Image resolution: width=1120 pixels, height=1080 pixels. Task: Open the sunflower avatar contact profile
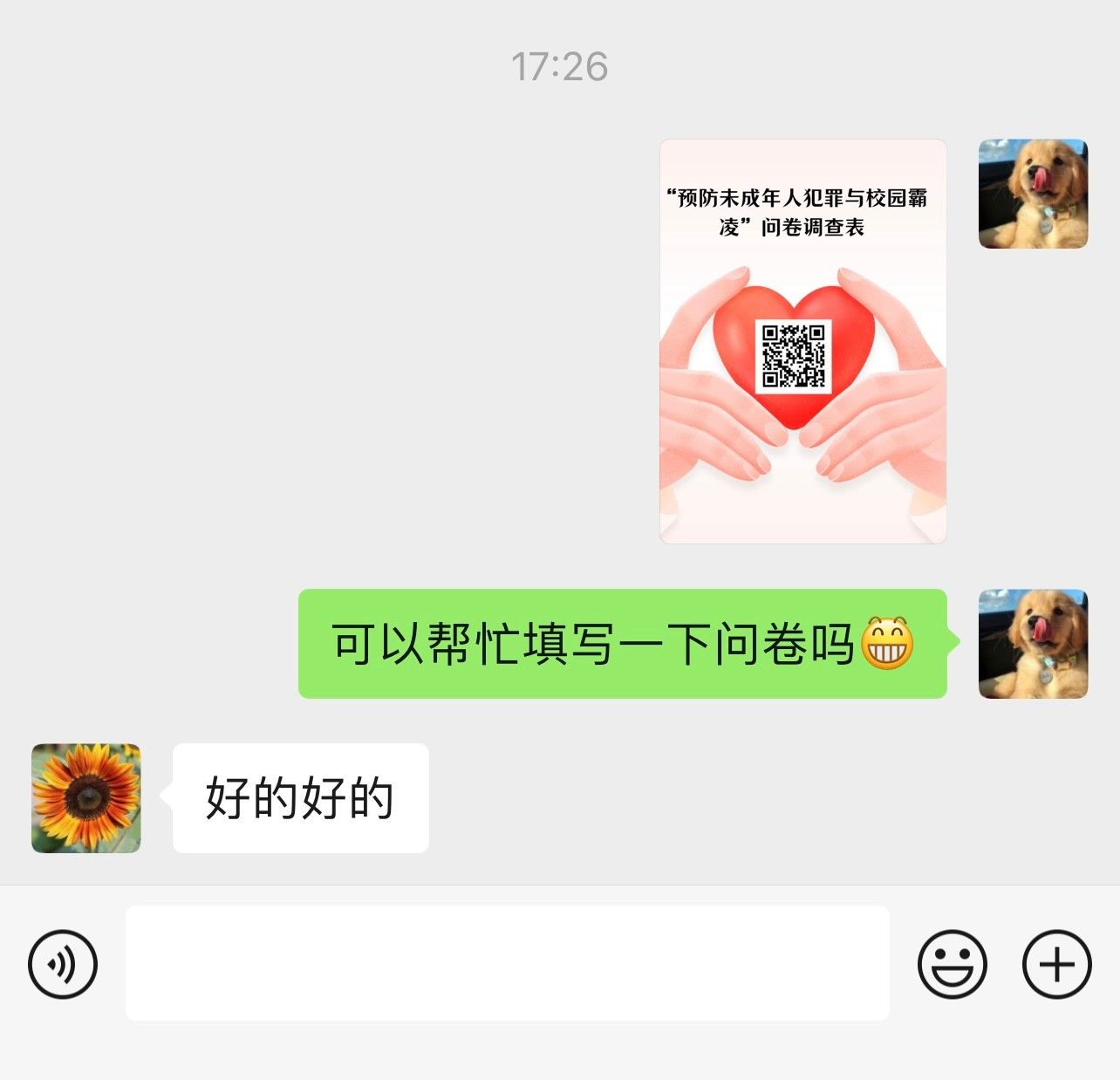(x=86, y=797)
